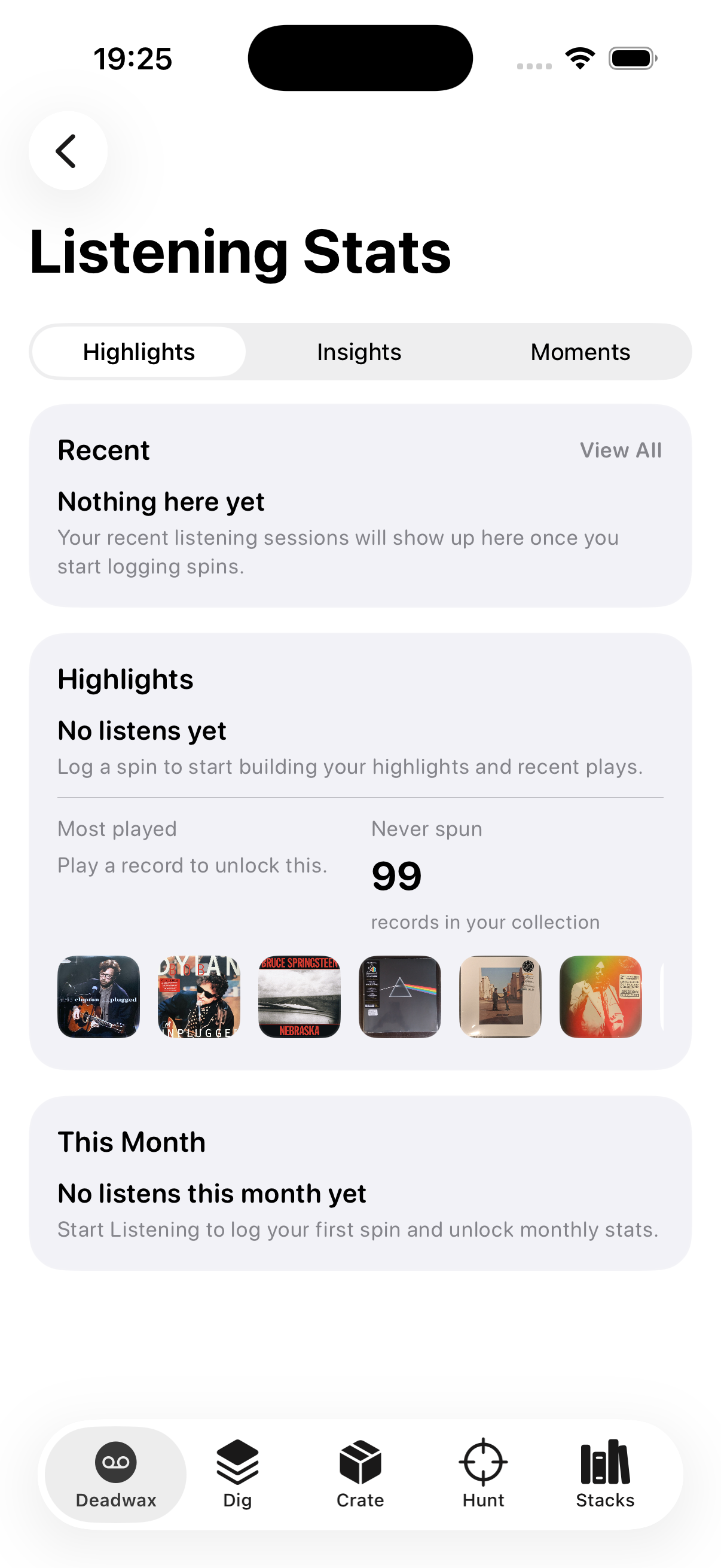Open the Eric Clapton Unplugged album cover

(99, 996)
